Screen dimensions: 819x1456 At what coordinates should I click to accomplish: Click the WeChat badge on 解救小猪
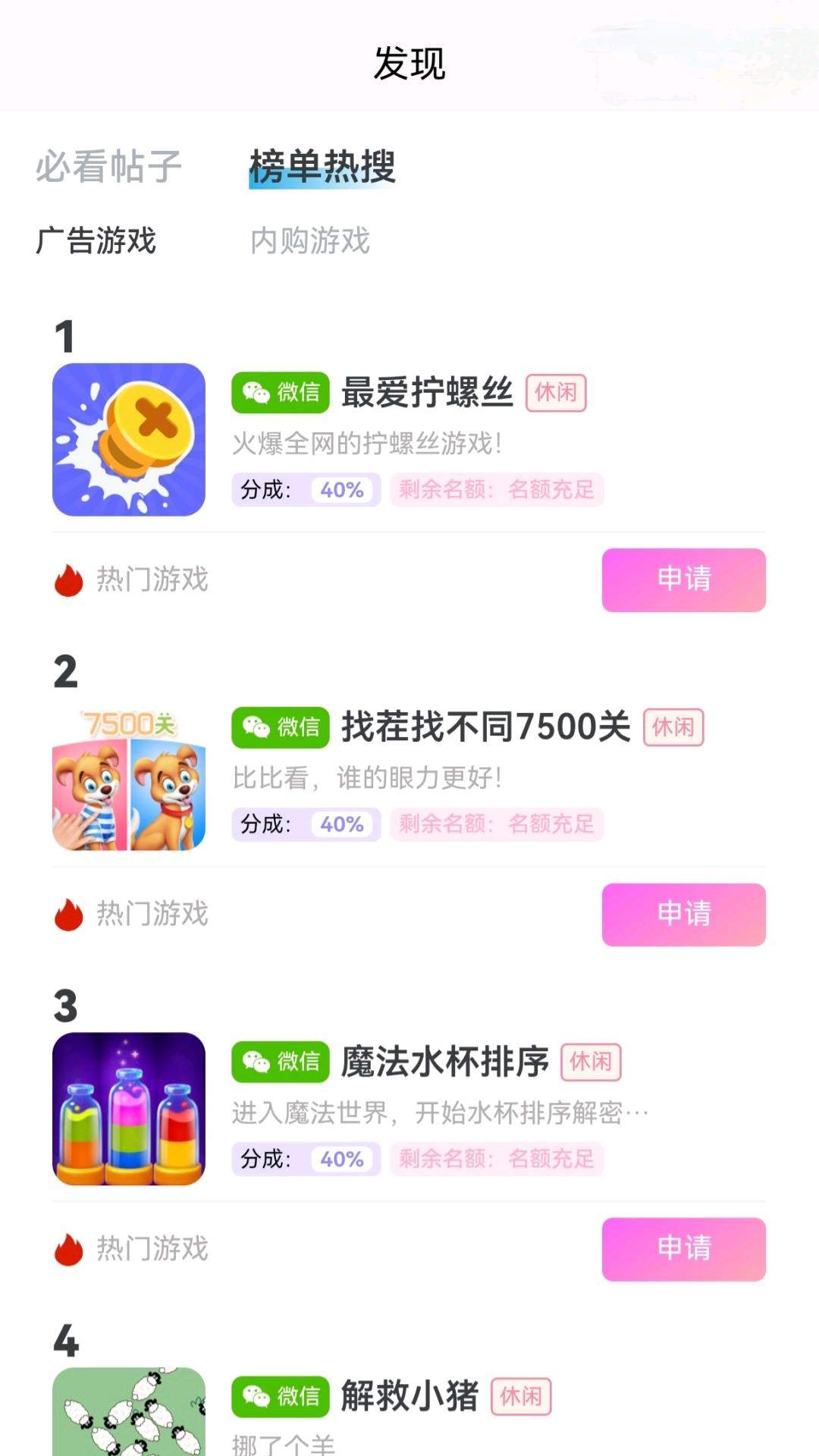281,1396
